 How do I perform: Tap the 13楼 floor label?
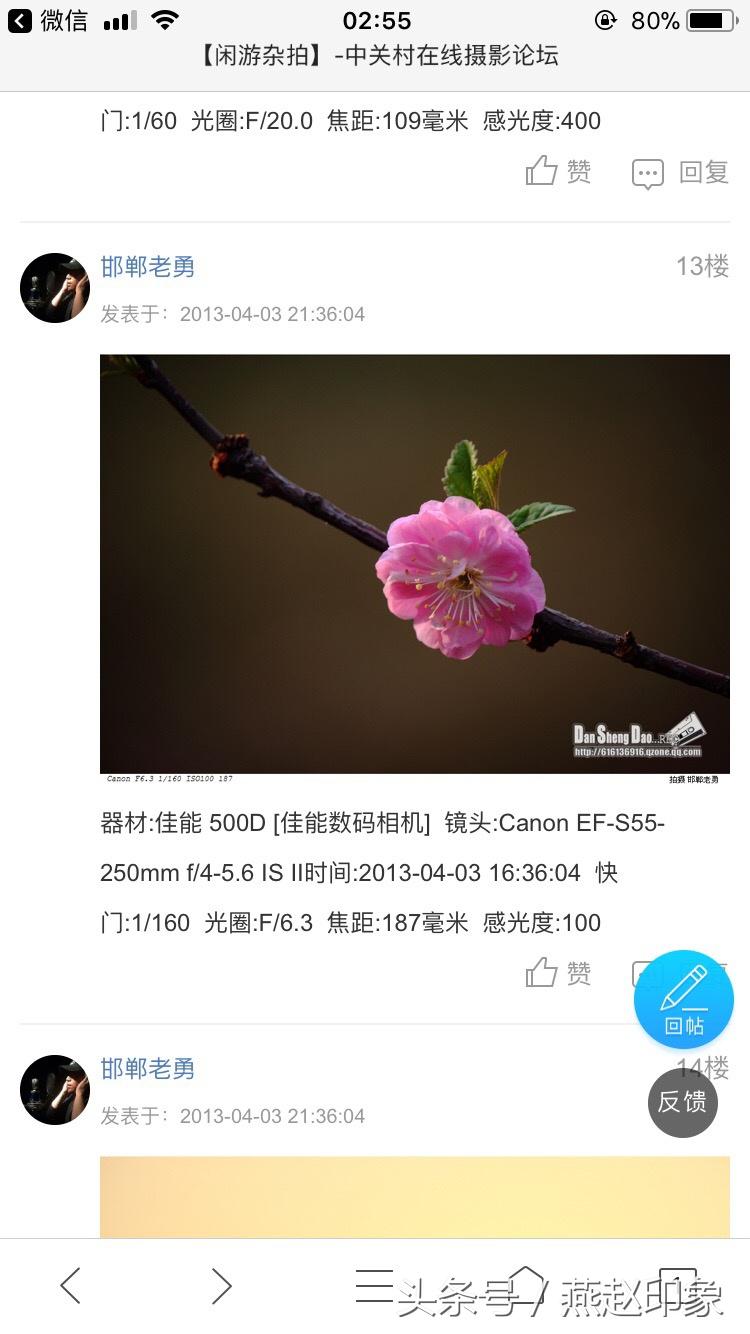(703, 268)
